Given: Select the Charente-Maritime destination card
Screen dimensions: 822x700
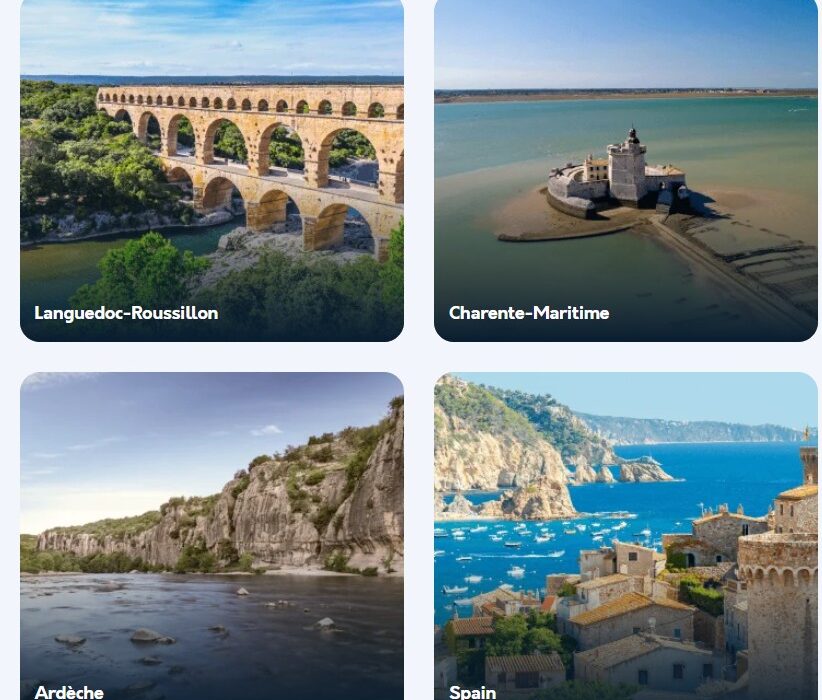Looking at the screenshot, I should pyautogui.click(x=625, y=170).
